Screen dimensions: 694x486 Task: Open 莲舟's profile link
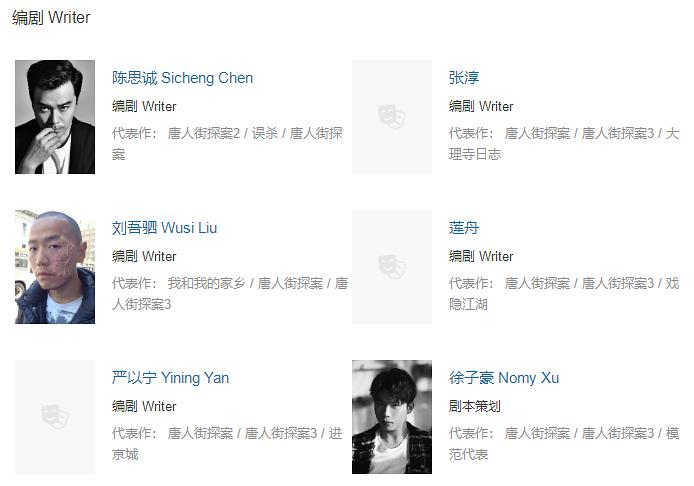(464, 228)
